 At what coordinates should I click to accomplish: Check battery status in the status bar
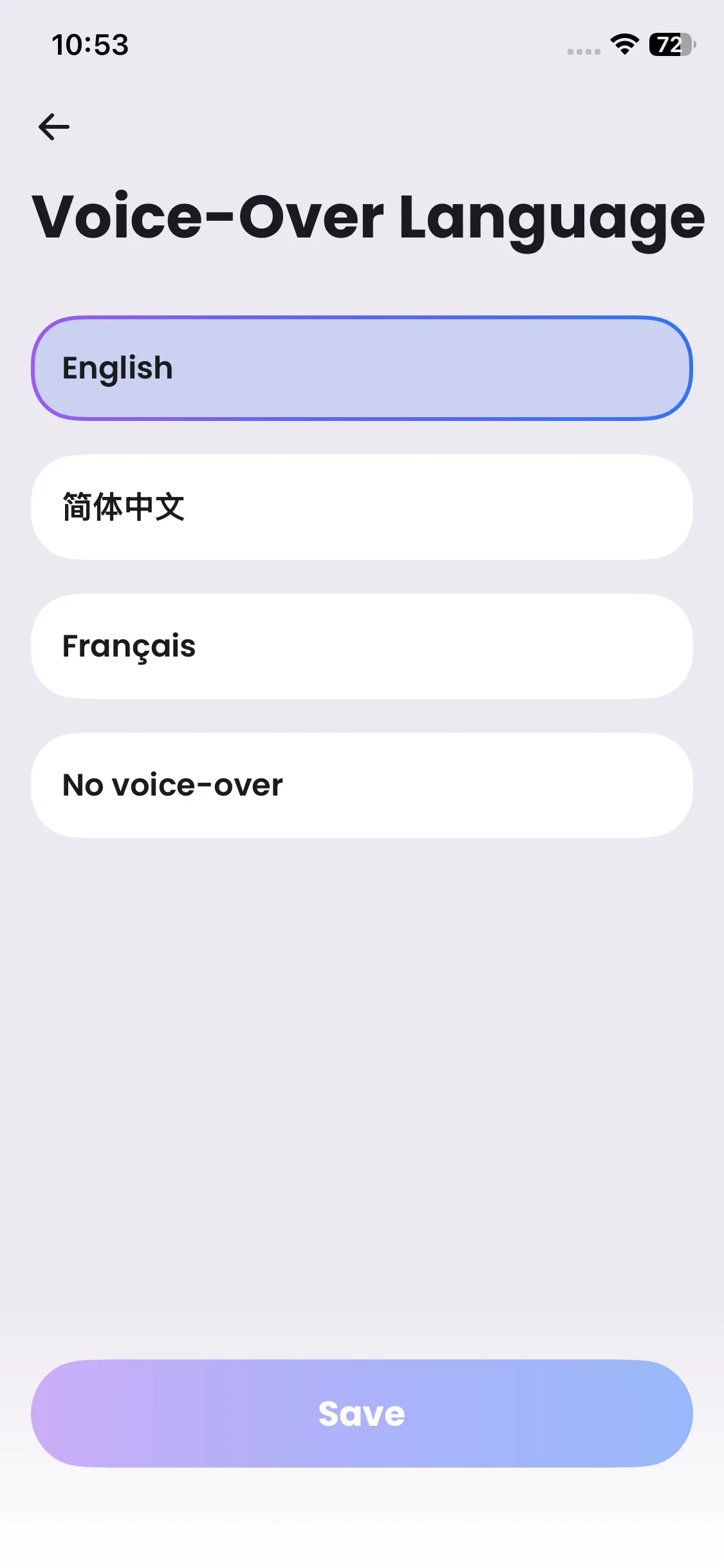click(669, 44)
